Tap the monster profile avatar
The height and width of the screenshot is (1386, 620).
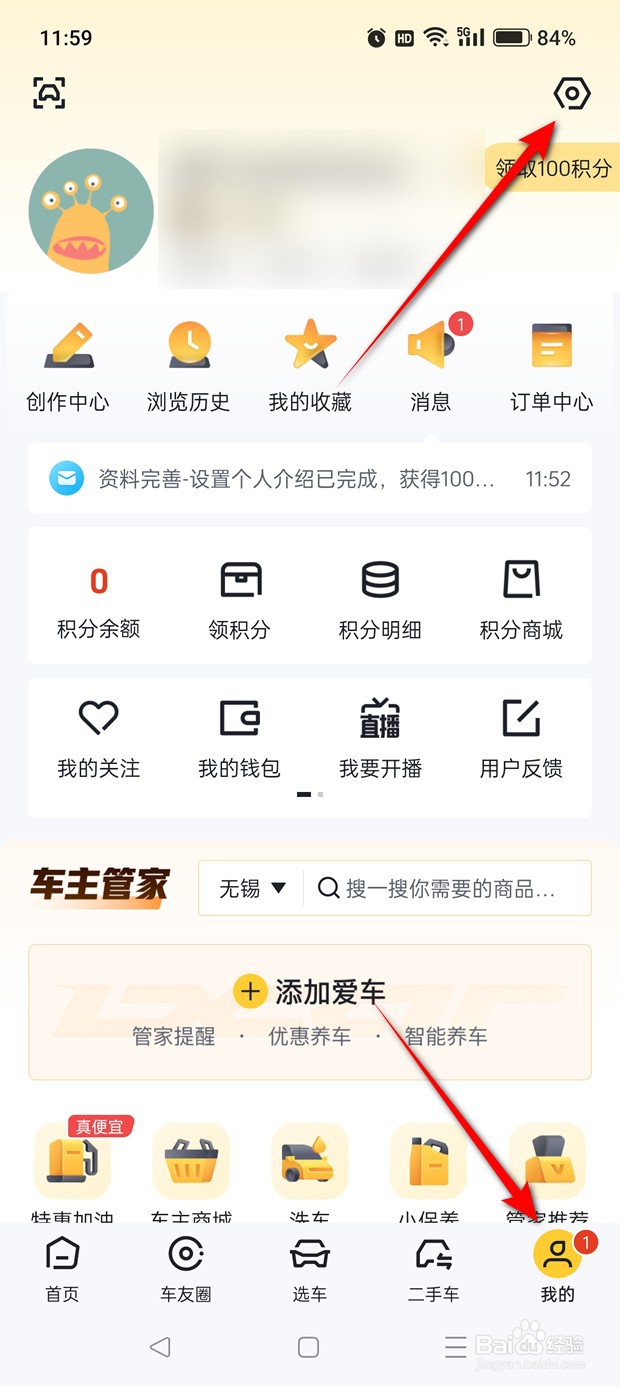[91, 211]
